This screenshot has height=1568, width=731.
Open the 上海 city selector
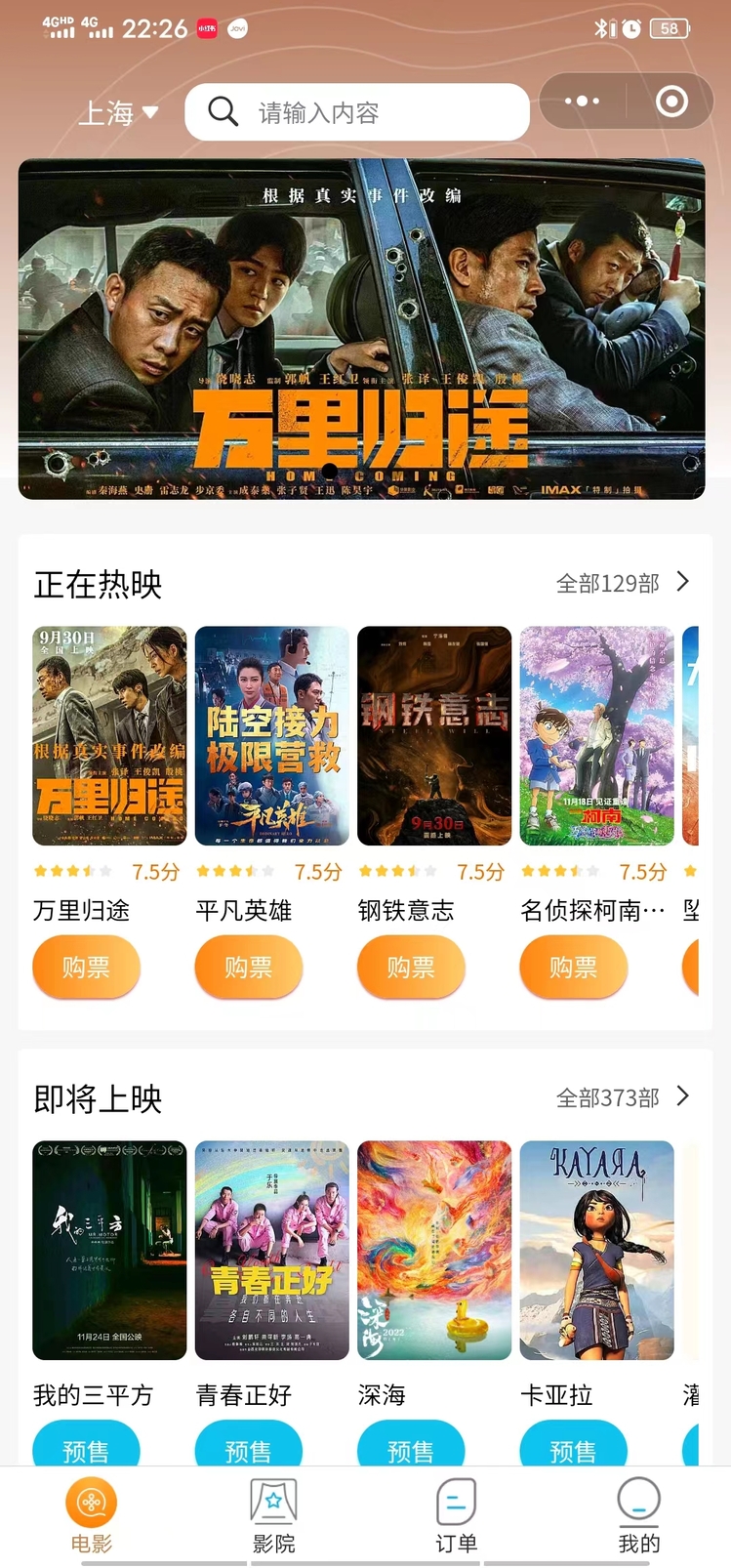117,113
